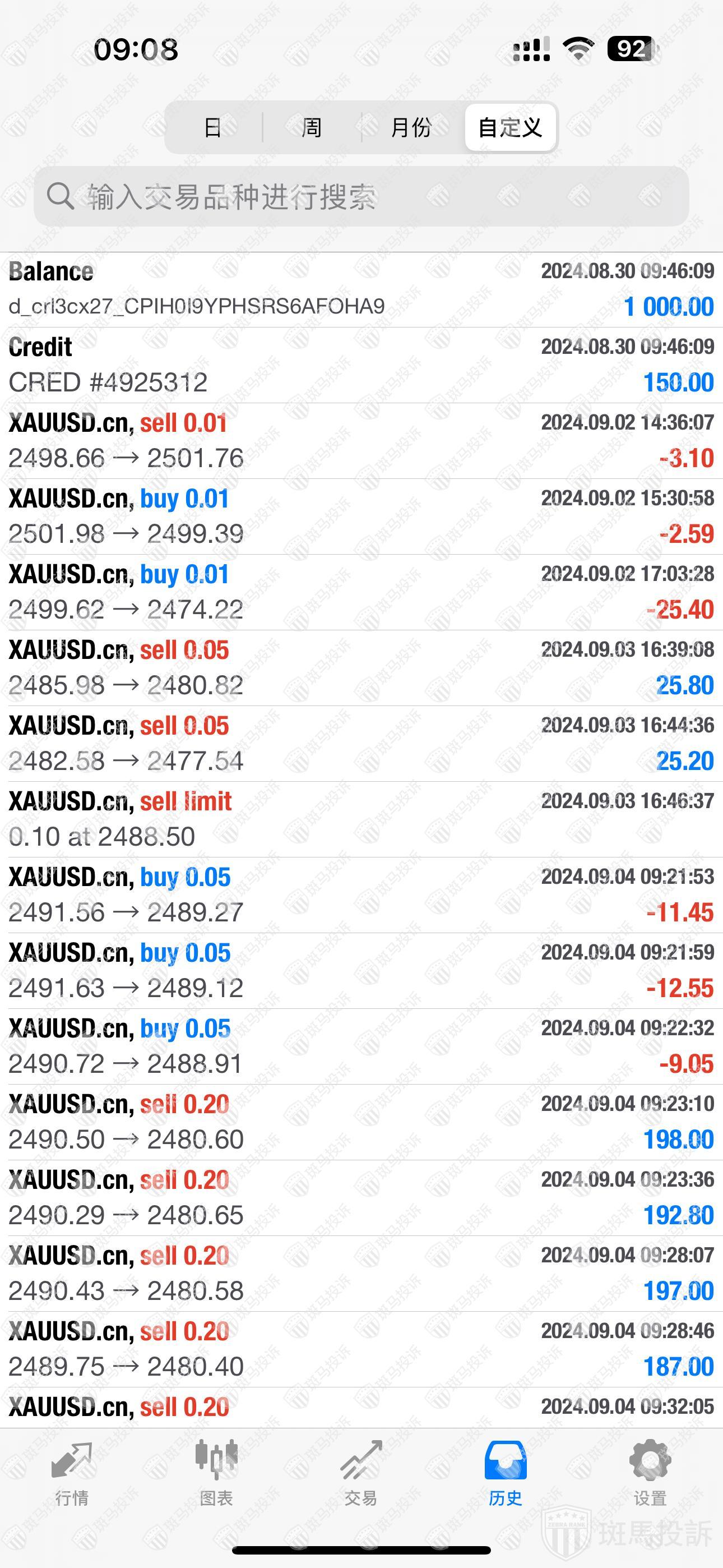Switch to the 日 period tab

click(x=213, y=128)
